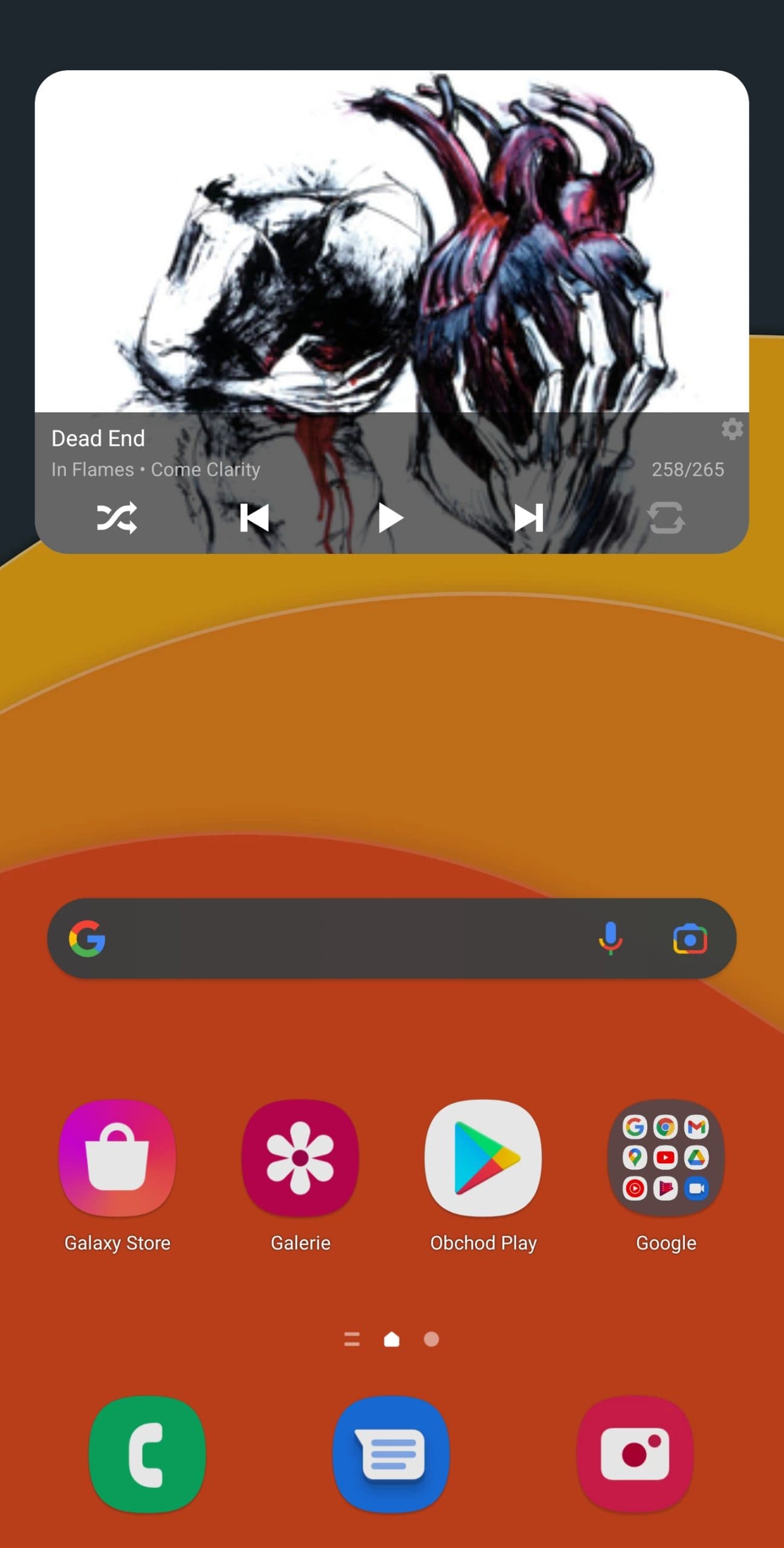Open the Google apps folder

pos(666,1158)
